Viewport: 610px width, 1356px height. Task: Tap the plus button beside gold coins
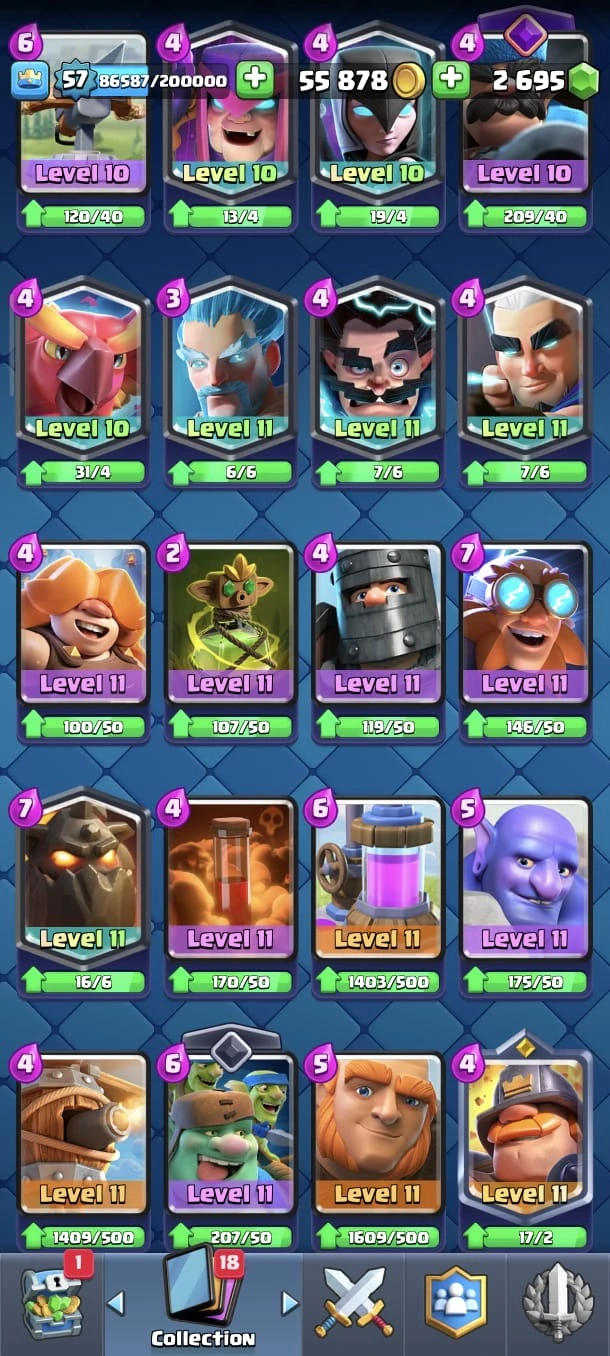click(450, 79)
